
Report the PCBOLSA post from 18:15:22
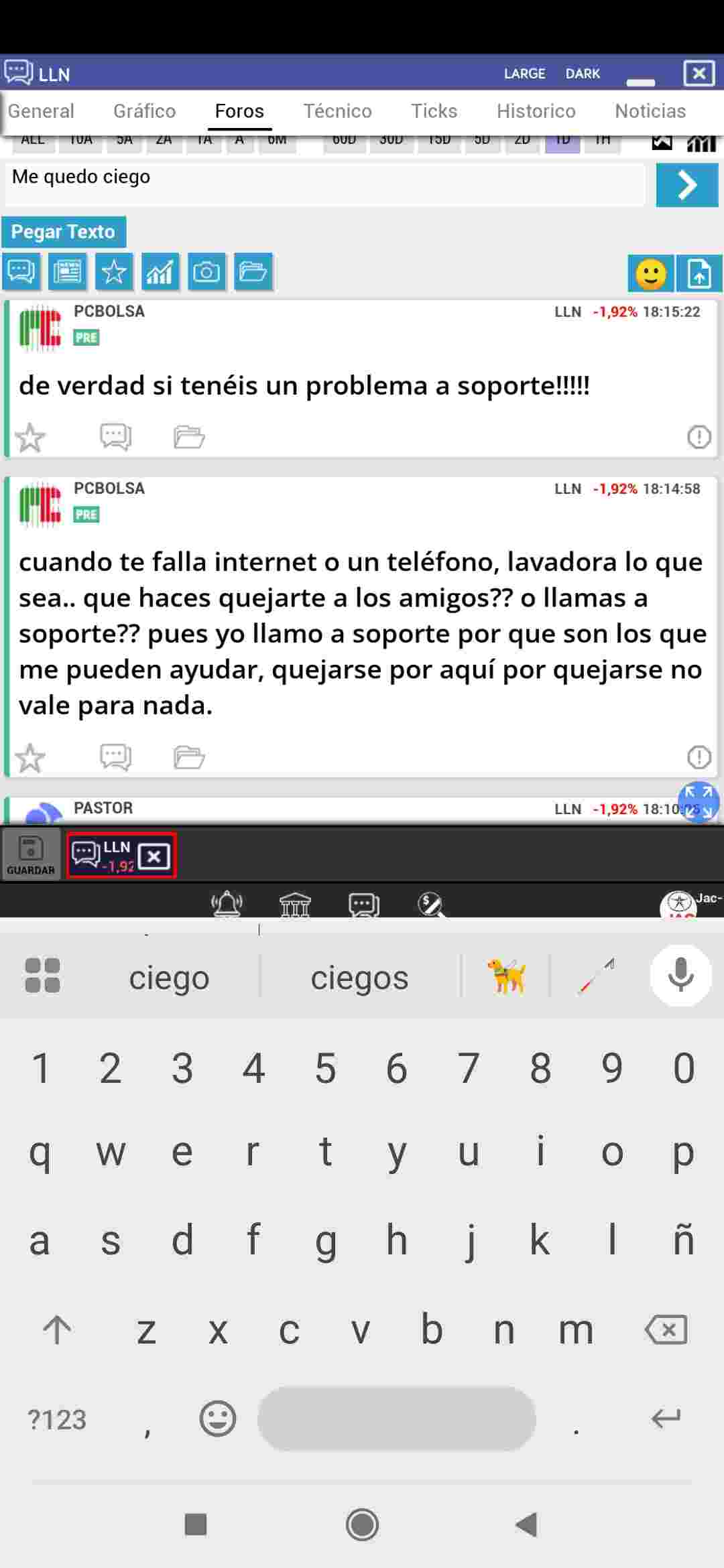coord(699,437)
